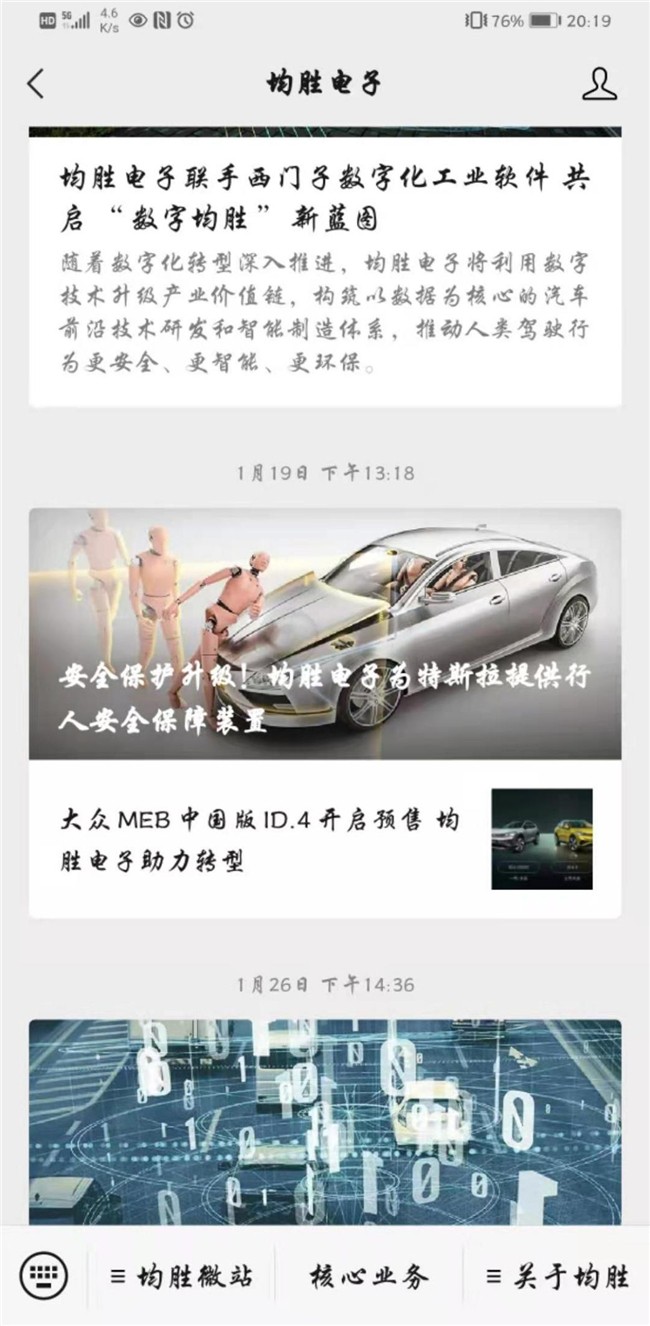
Task: Expand the 关于均胜 menu
Action: coord(557,1276)
